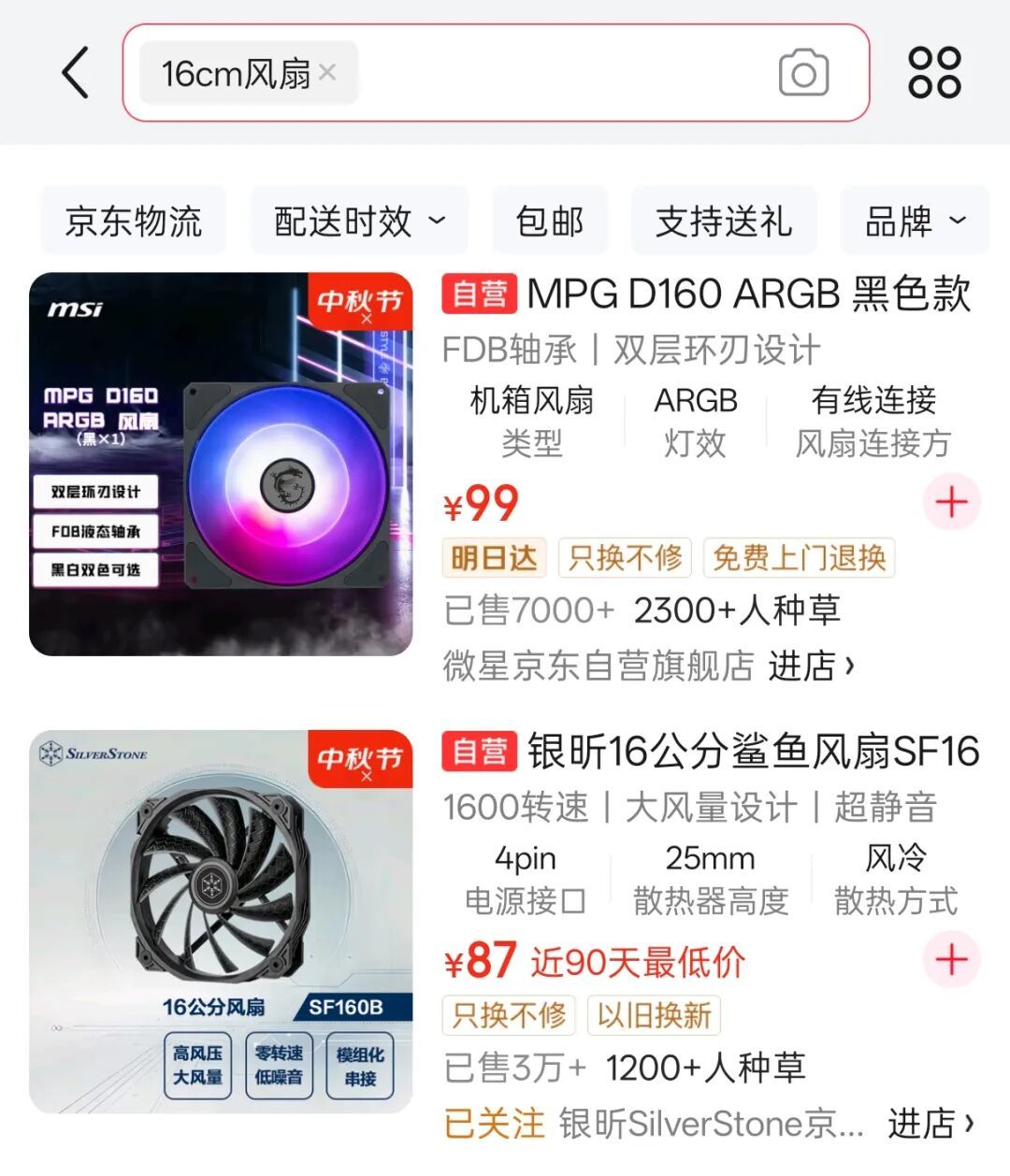Filter results by 包邮
This screenshot has height=1176, width=1010.
(550, 222)
